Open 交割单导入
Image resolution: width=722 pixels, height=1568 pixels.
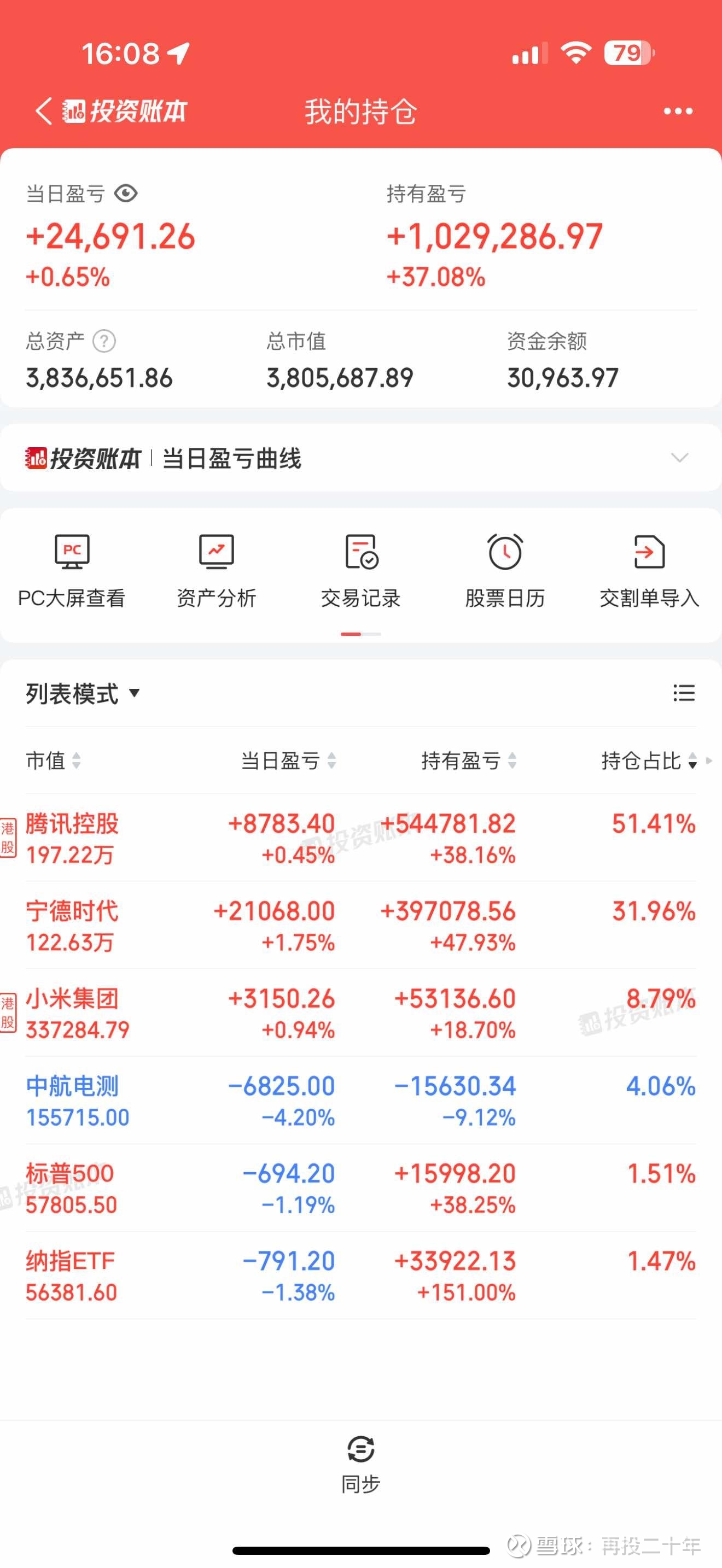[649, 571]
